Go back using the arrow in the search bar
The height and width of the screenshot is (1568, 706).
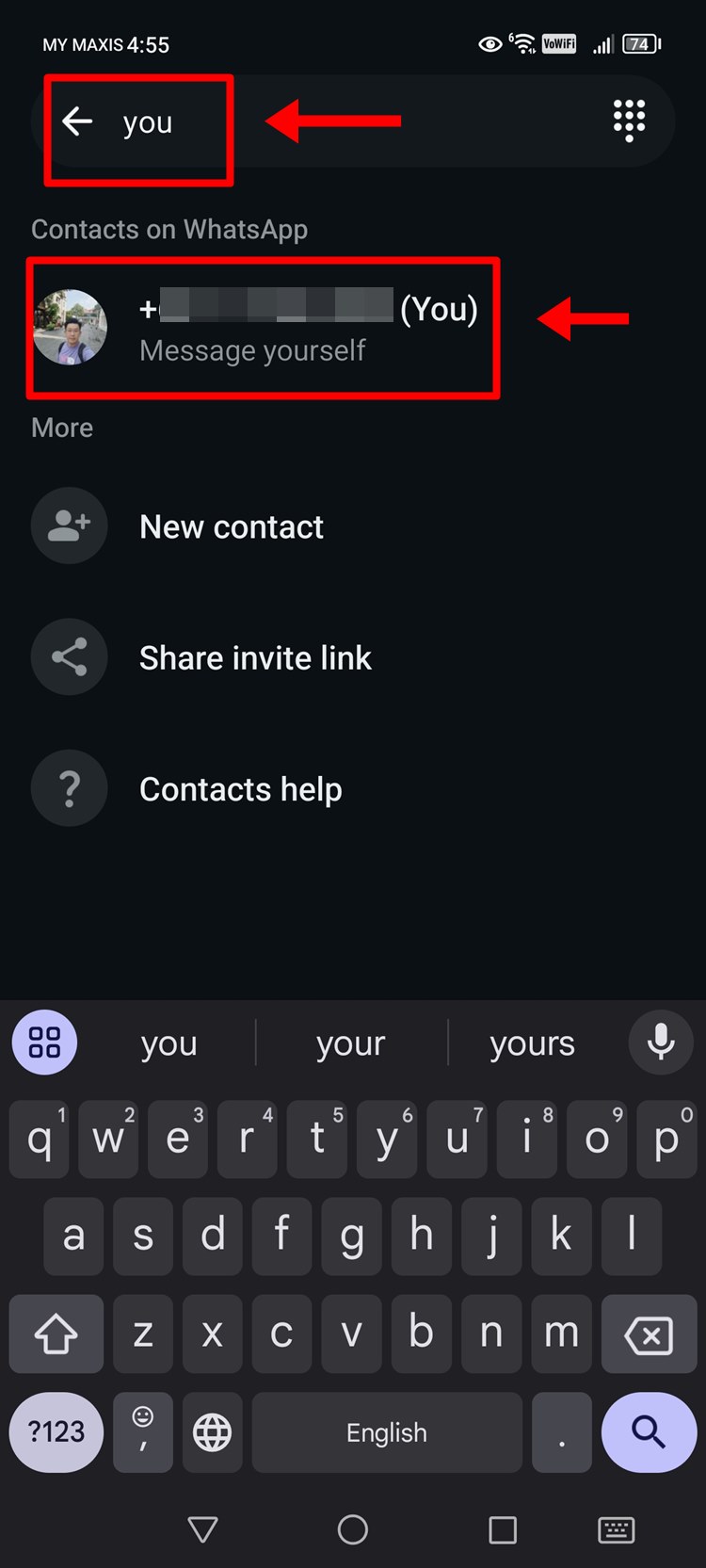[x=77, y=121]
